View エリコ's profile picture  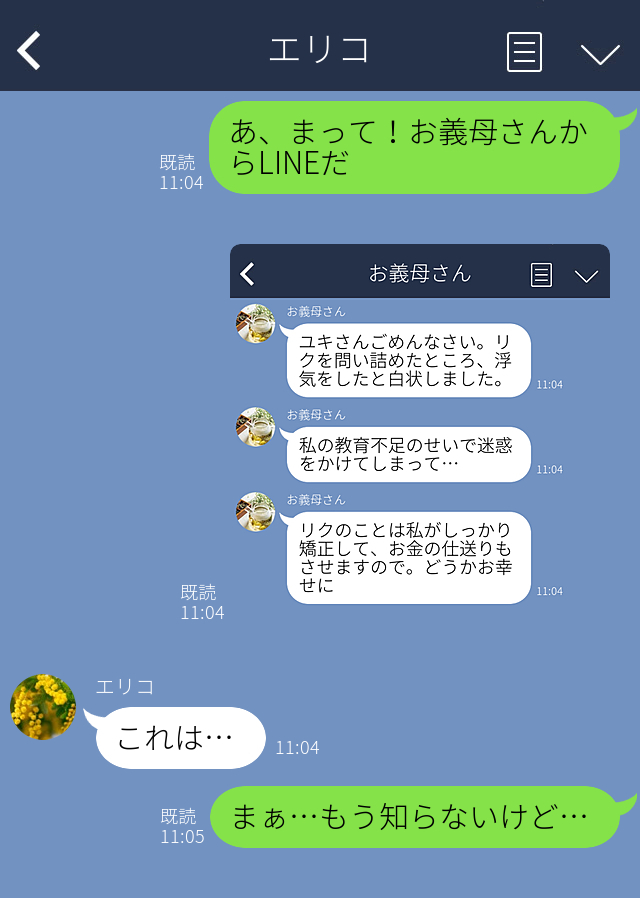point(43,707)
